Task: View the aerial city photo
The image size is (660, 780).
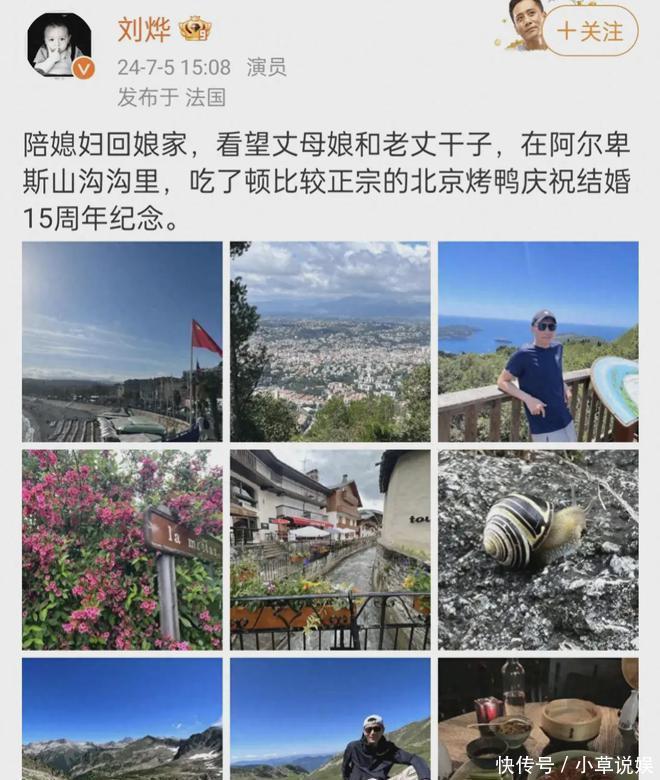Action: (330, 341)
